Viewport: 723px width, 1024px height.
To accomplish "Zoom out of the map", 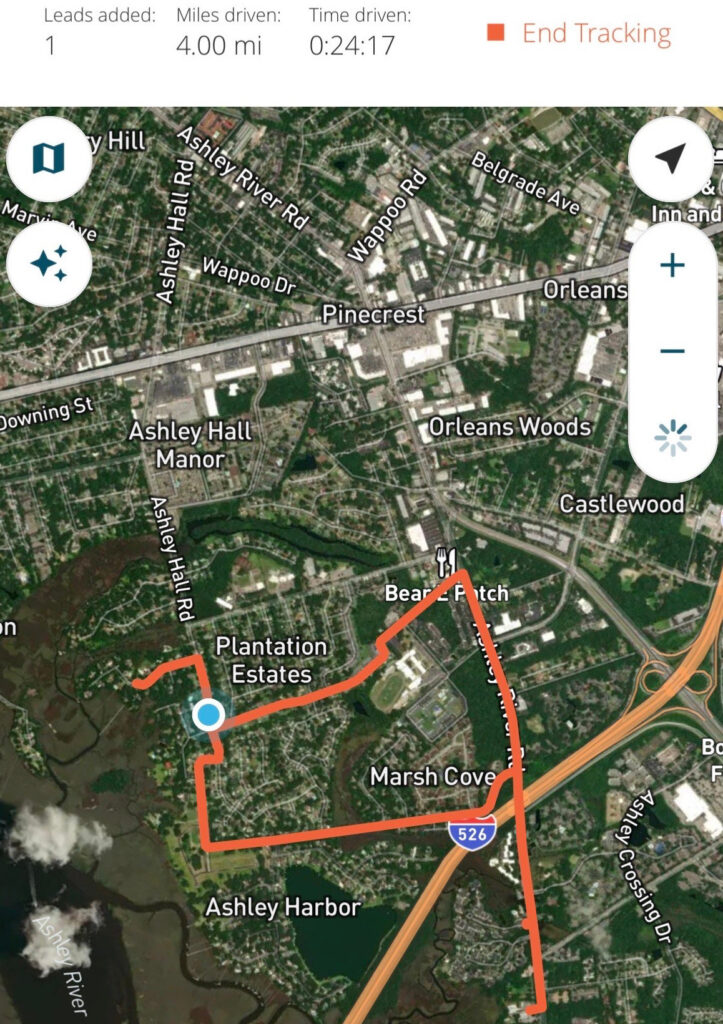I will [x=672, y=351].
